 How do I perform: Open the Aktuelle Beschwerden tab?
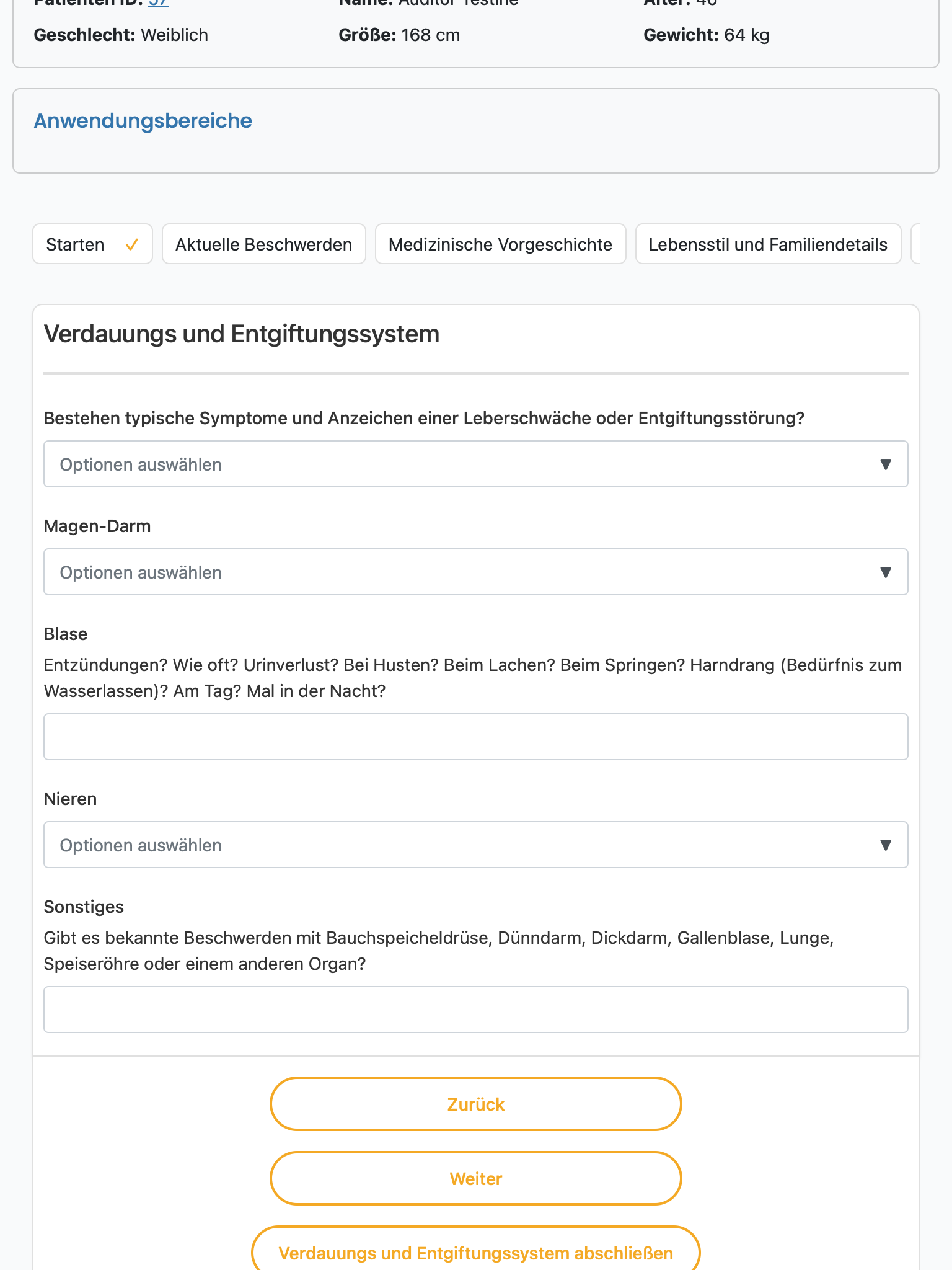tap(264, 244)
